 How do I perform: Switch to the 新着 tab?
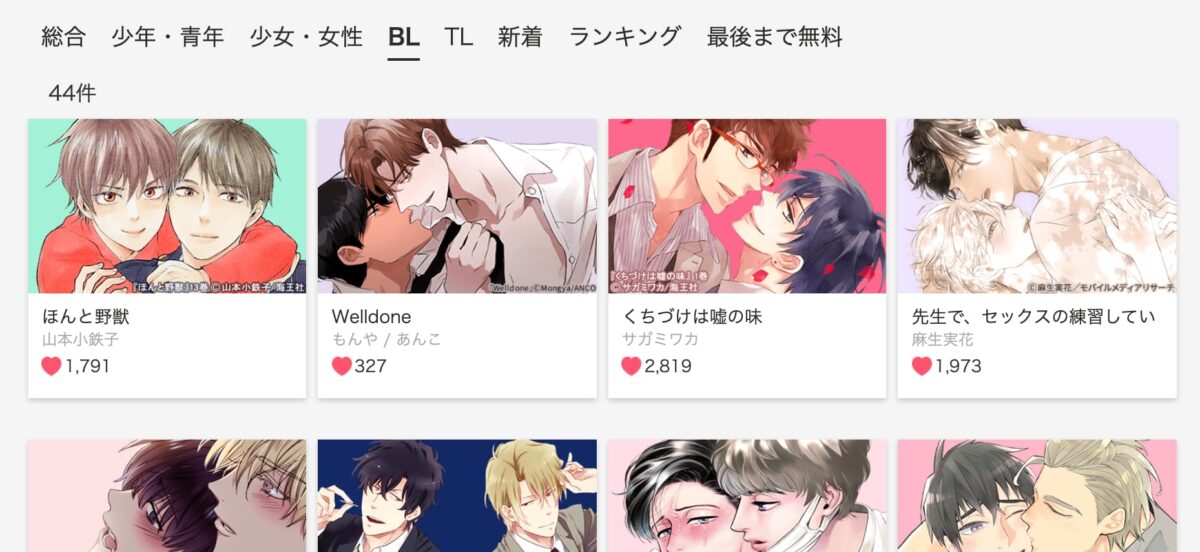[520, 38]
